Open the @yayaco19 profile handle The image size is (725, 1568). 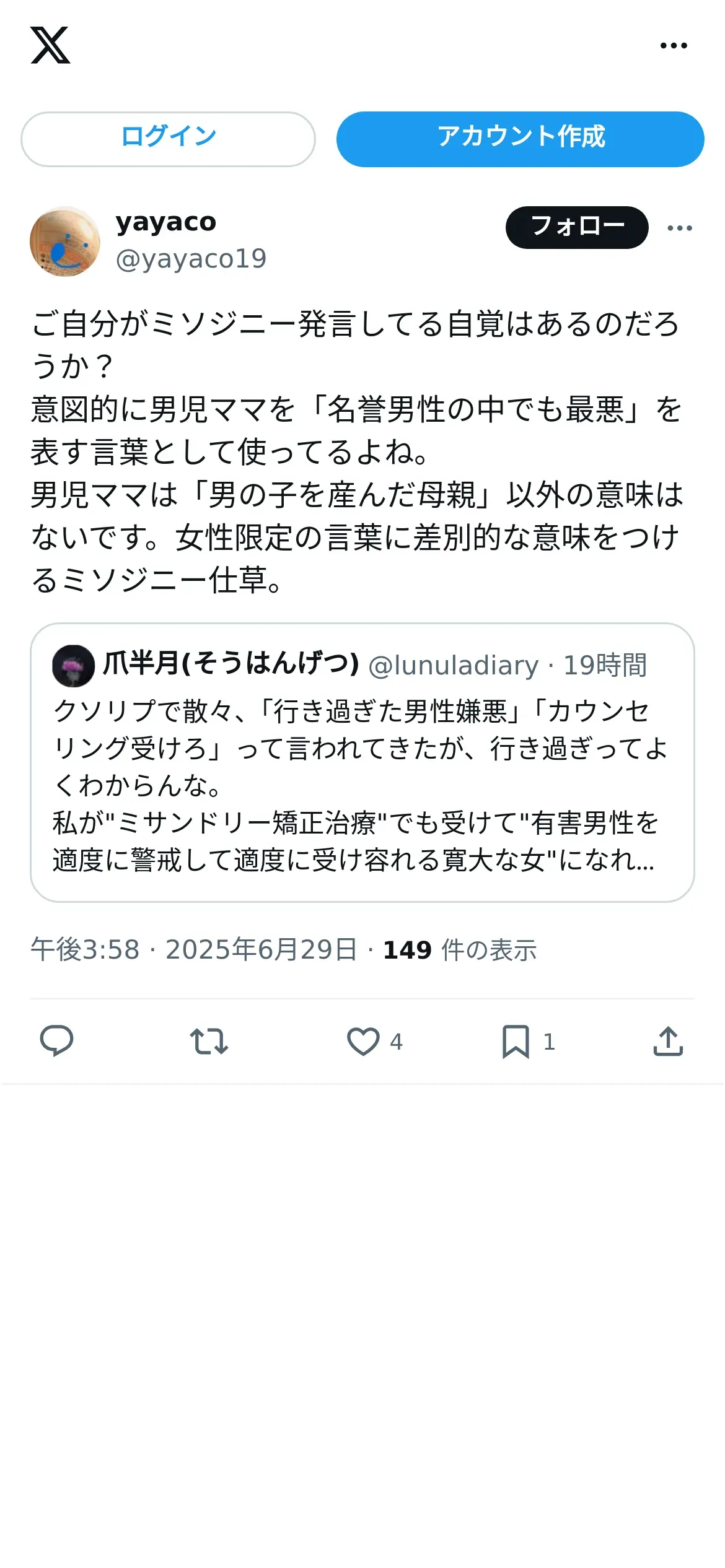(x=191, y=259)
